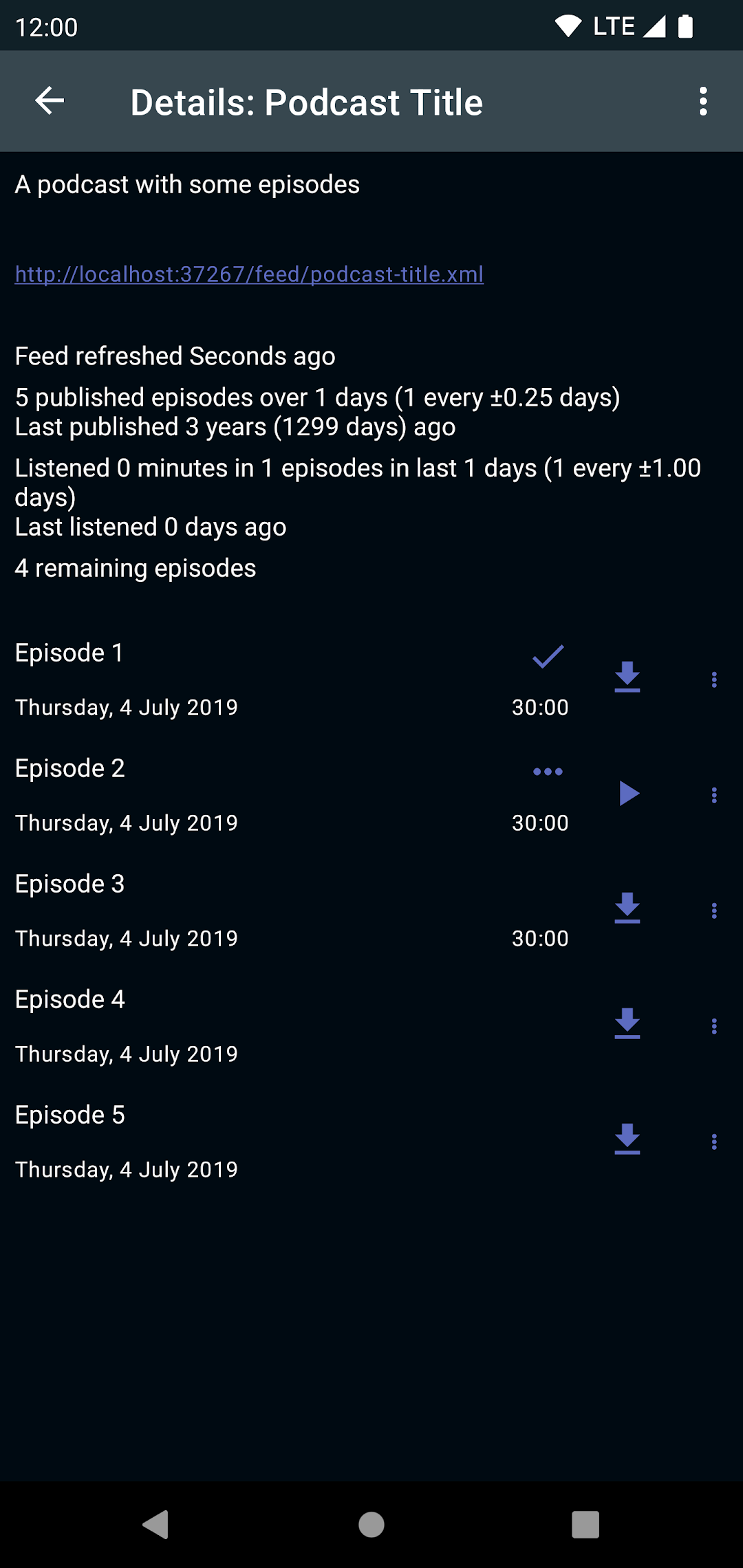Open more options for Episode 2
Image resolution: width=743 pixels, height=1568 pixels.
click(714, 795)
